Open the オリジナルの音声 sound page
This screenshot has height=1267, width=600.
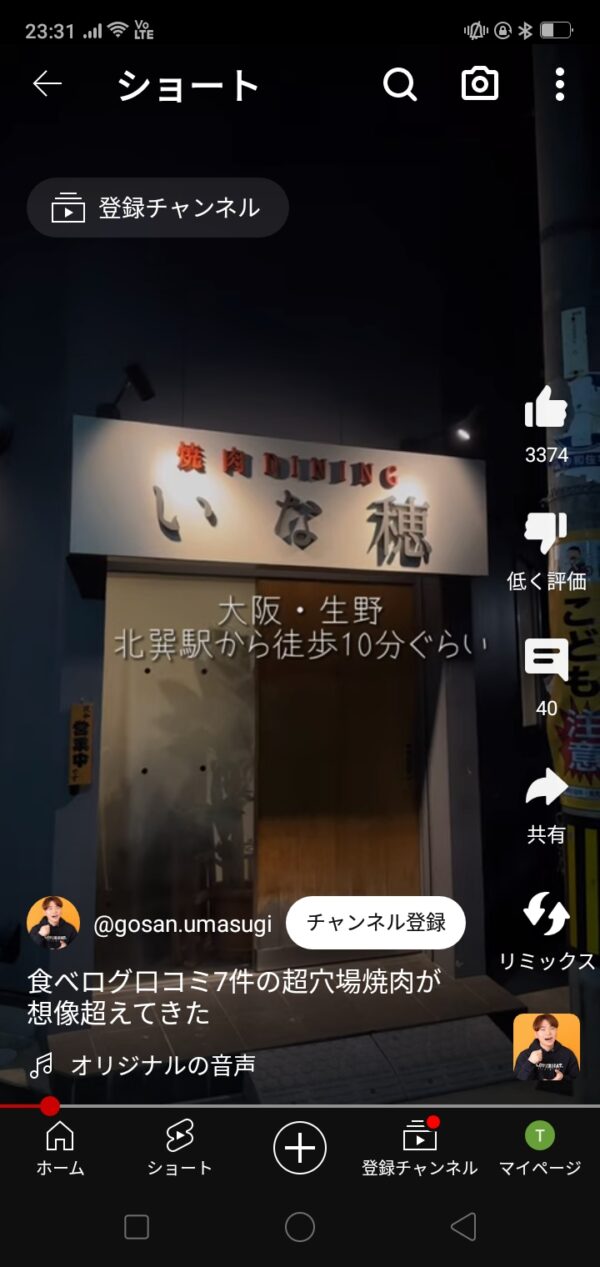pyautogui.click(x=162, y=1065)
